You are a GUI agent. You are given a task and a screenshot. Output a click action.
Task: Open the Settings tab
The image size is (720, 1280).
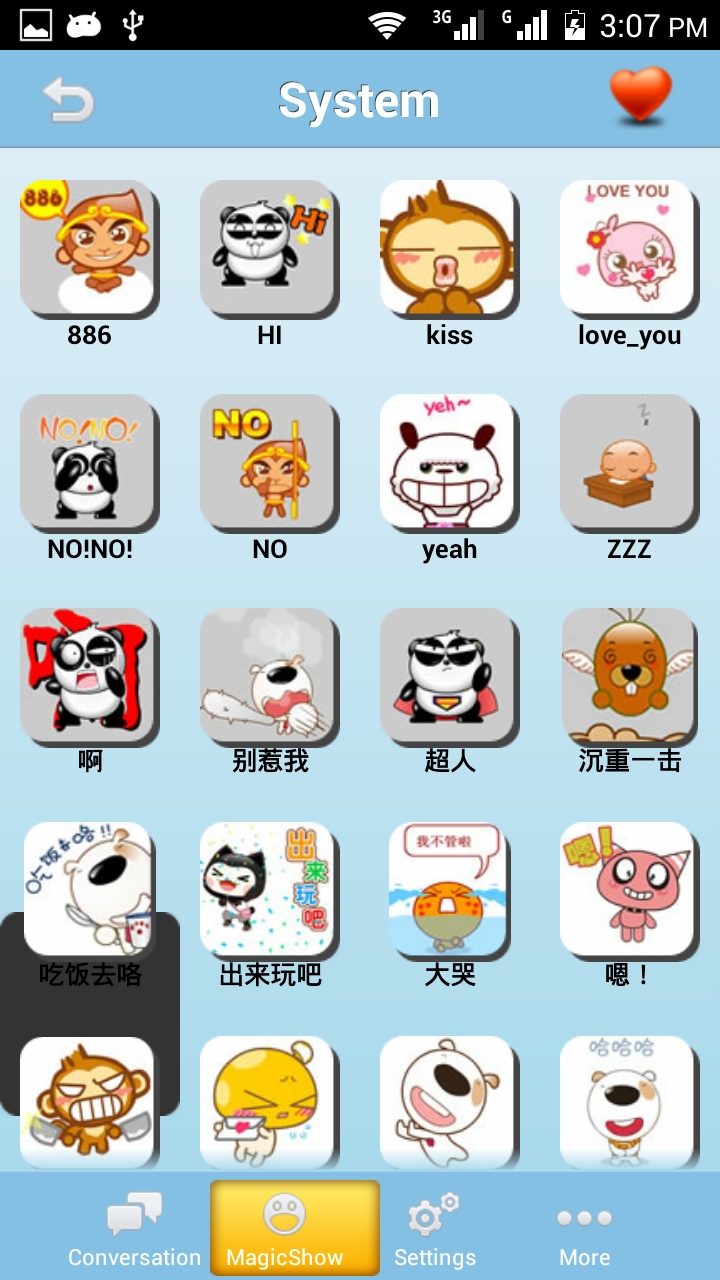tap(435, 1228)
